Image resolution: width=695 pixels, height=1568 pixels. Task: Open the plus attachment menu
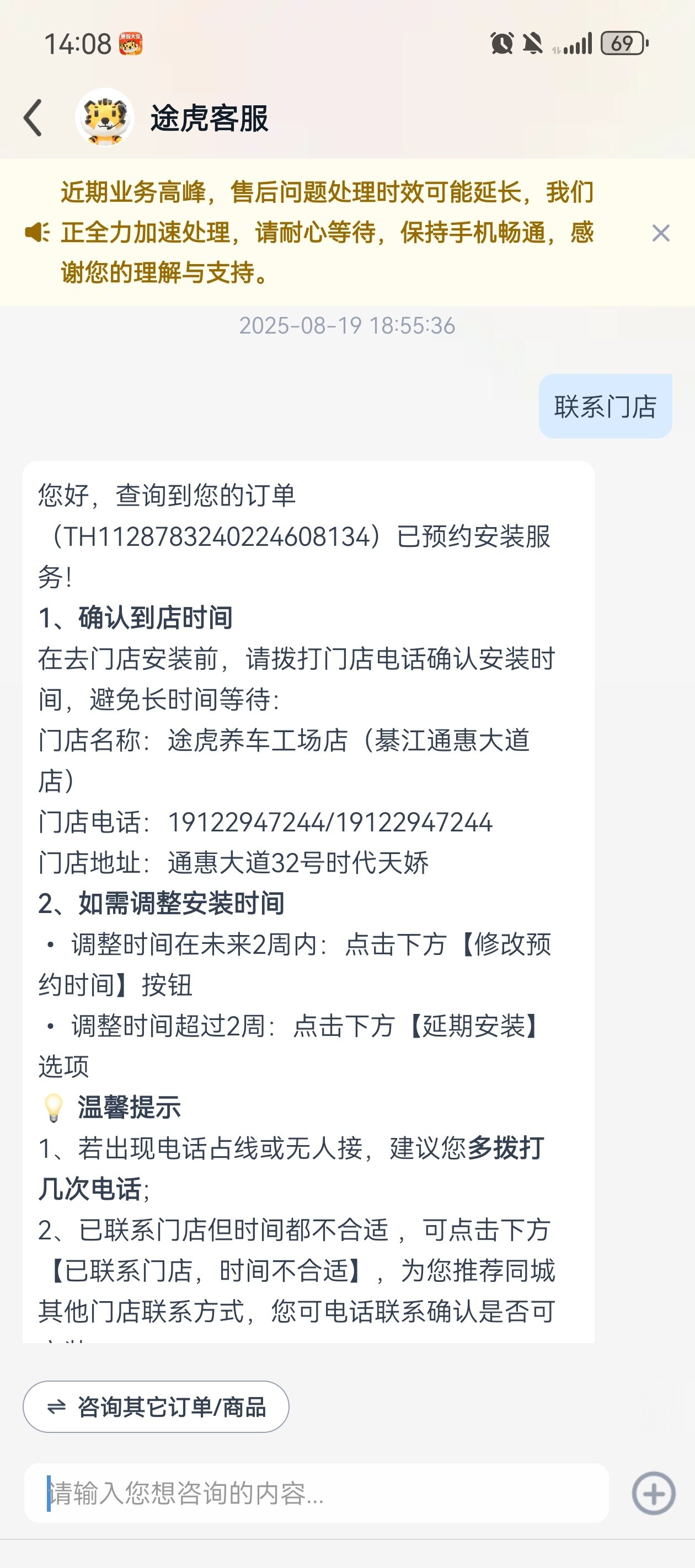pyautogui.click(x=653, y=1493)
